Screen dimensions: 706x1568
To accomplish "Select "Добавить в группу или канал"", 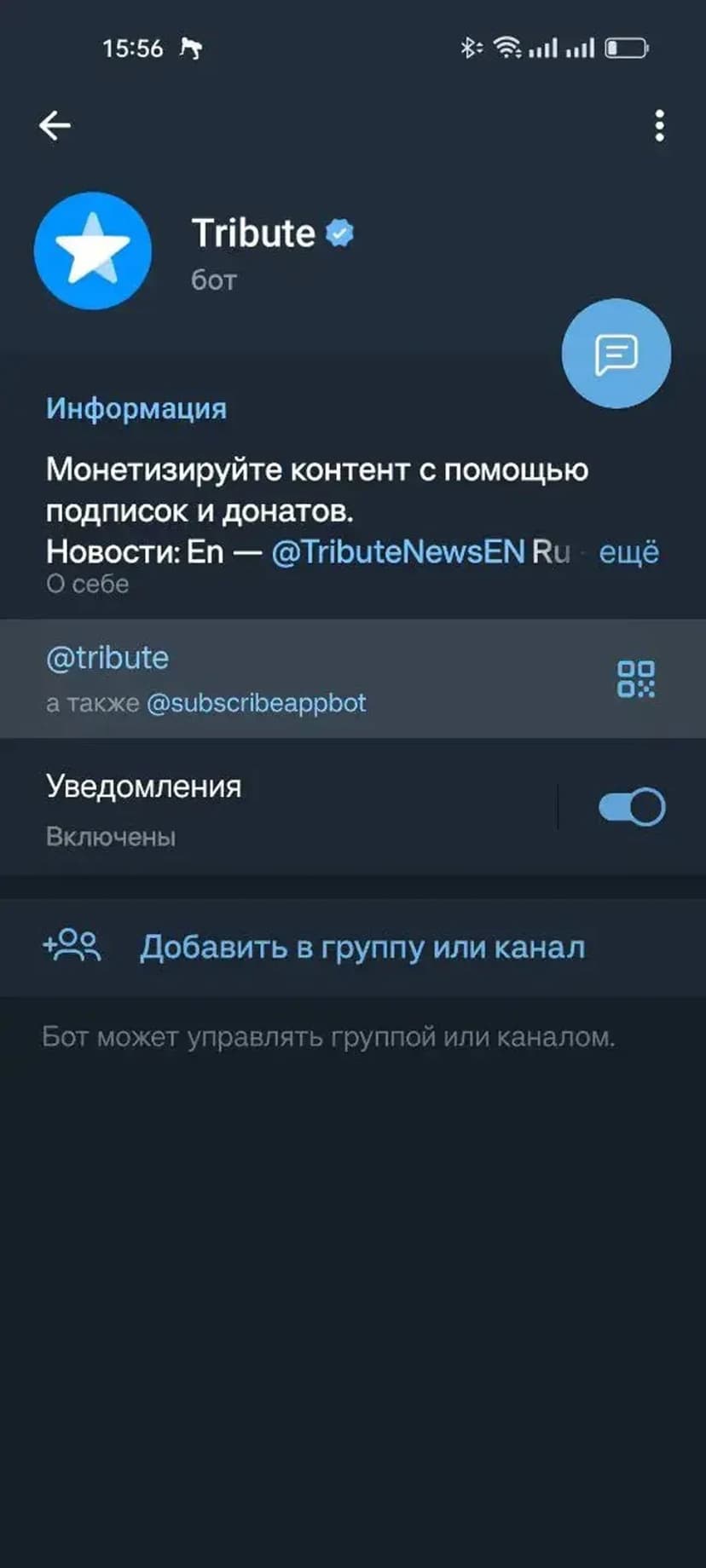I will point(362,947).
